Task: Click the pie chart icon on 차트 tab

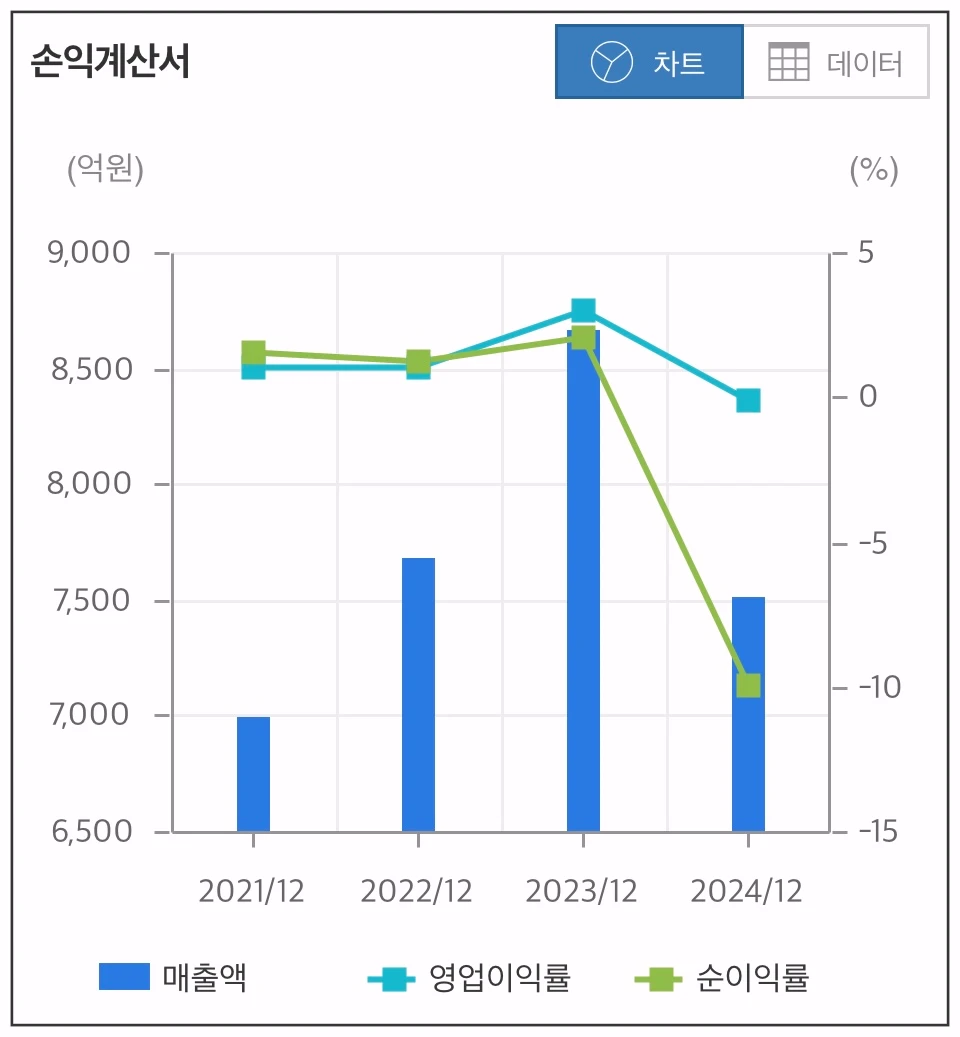Action: (612, 62)
